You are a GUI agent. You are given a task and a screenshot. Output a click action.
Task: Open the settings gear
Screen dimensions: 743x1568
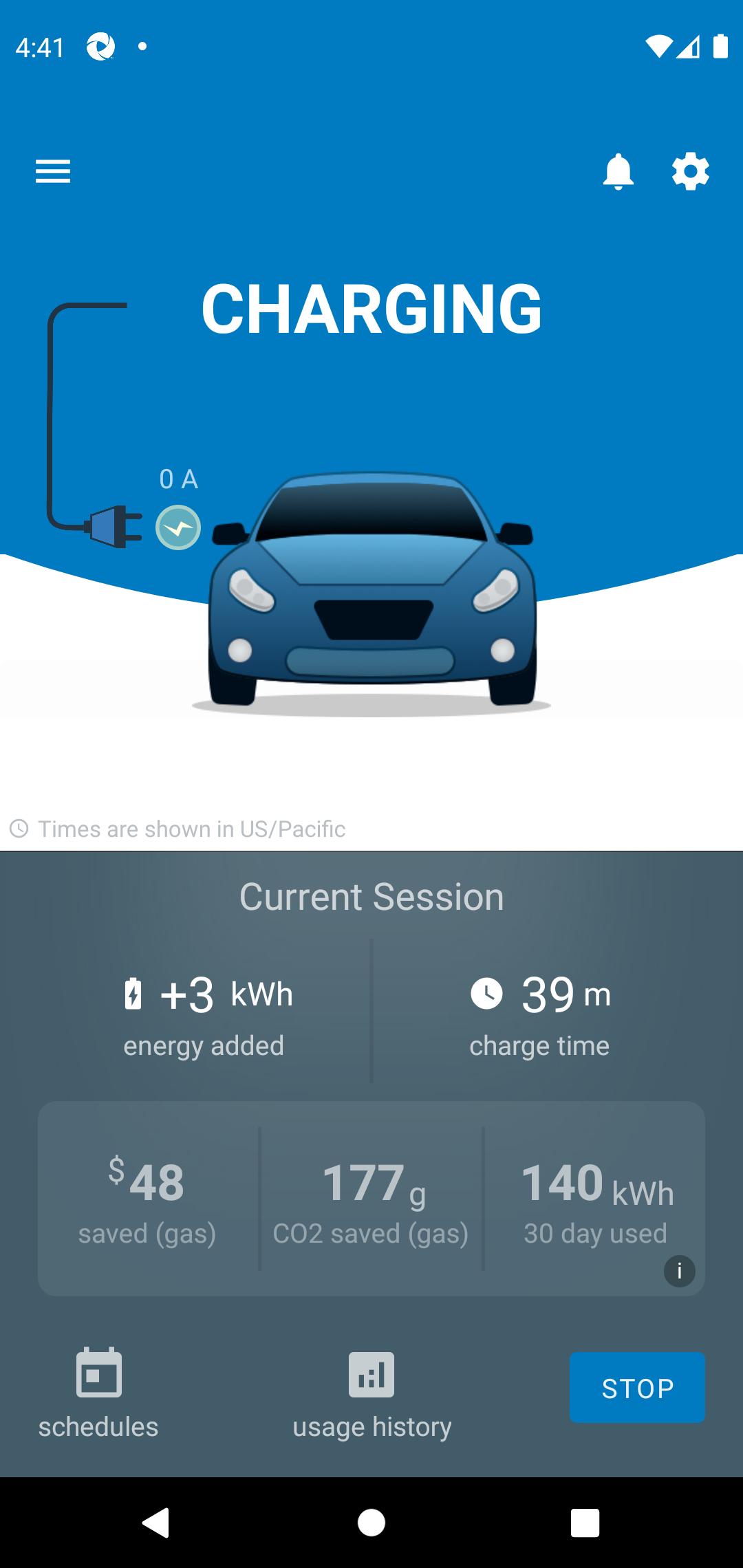coord(690,171)
